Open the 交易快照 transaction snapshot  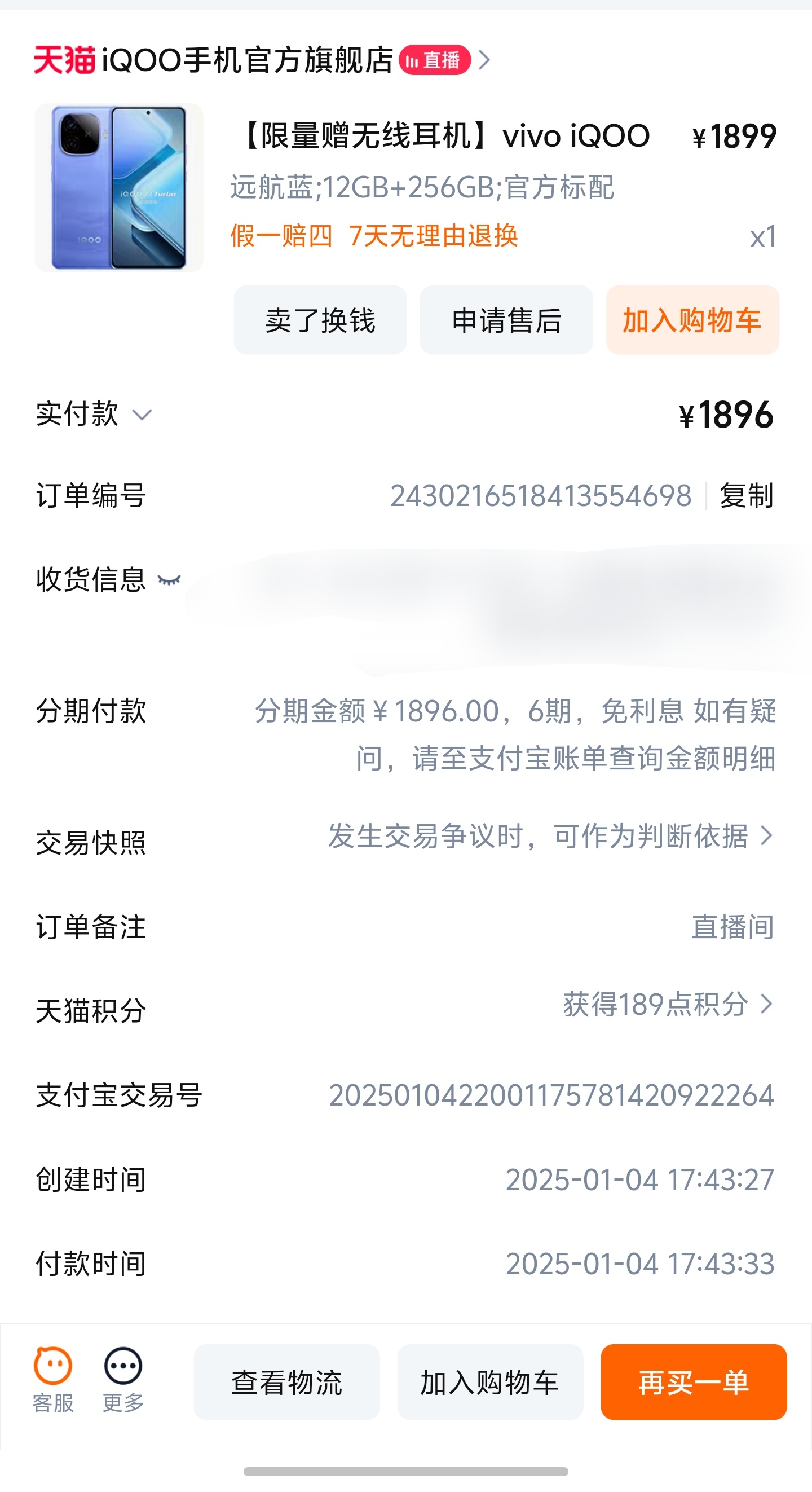pos(405,838)
